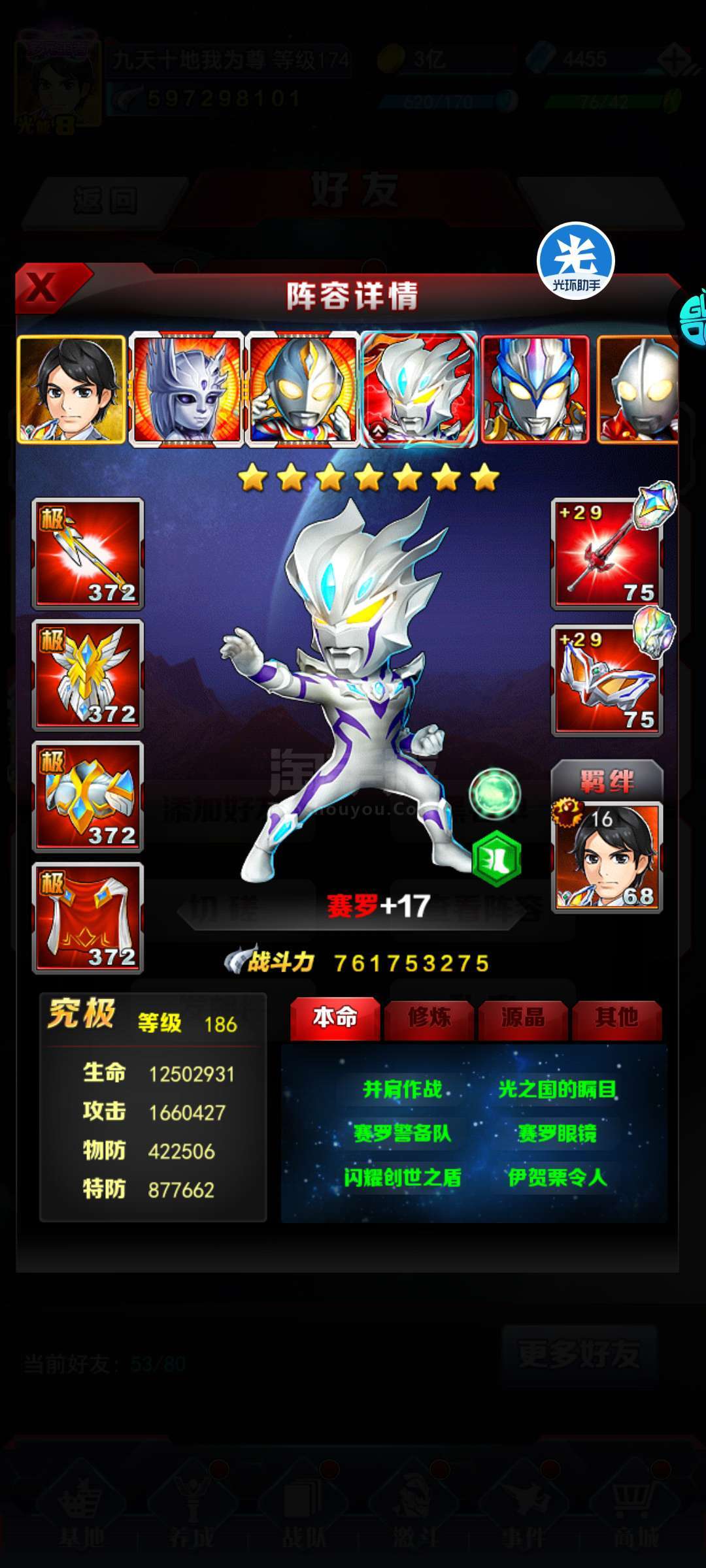This screenshot has height=1568, width=706.
Task: Switch to the 修炼 tab
Action: pyautogui.click(x=429, y=1018)
